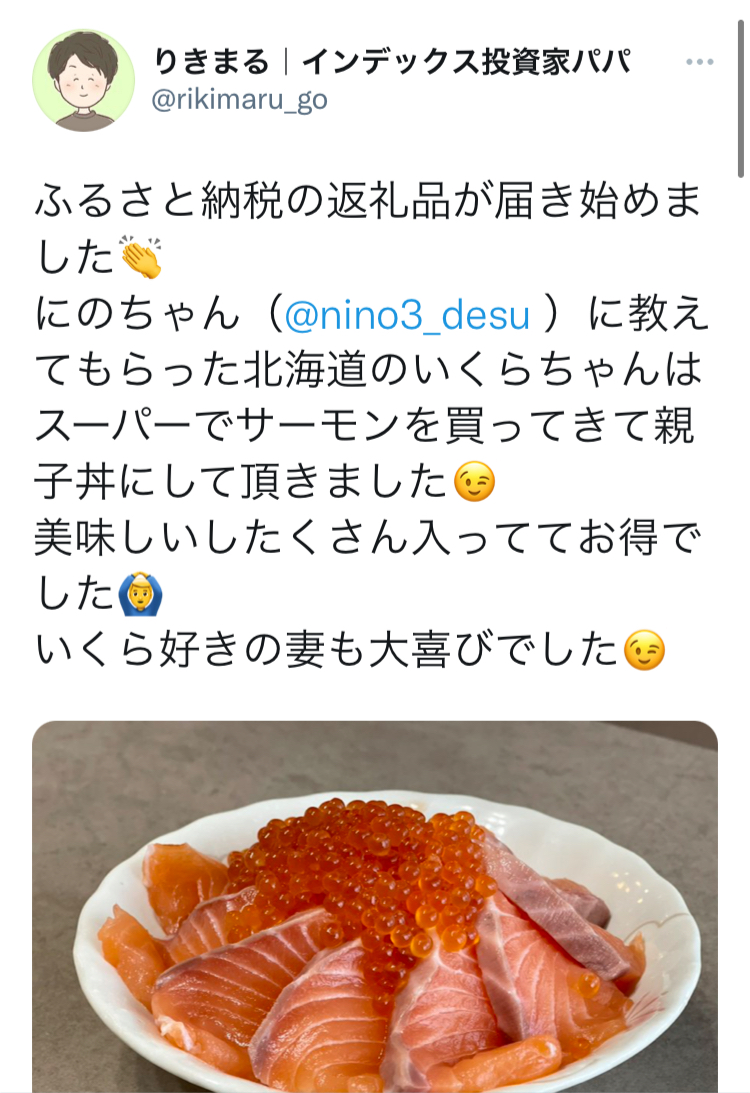Open the @nino3_desu mention link

click(407, 315)
